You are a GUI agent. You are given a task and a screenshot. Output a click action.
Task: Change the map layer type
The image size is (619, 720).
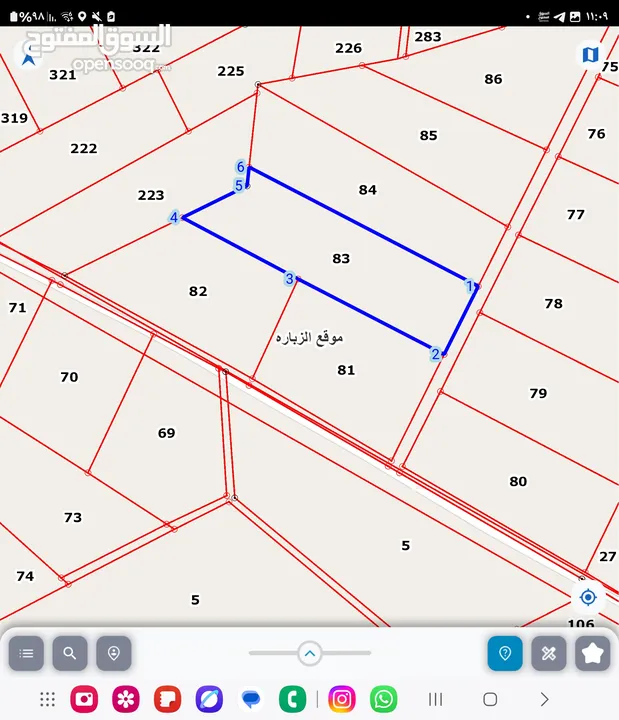590,55
